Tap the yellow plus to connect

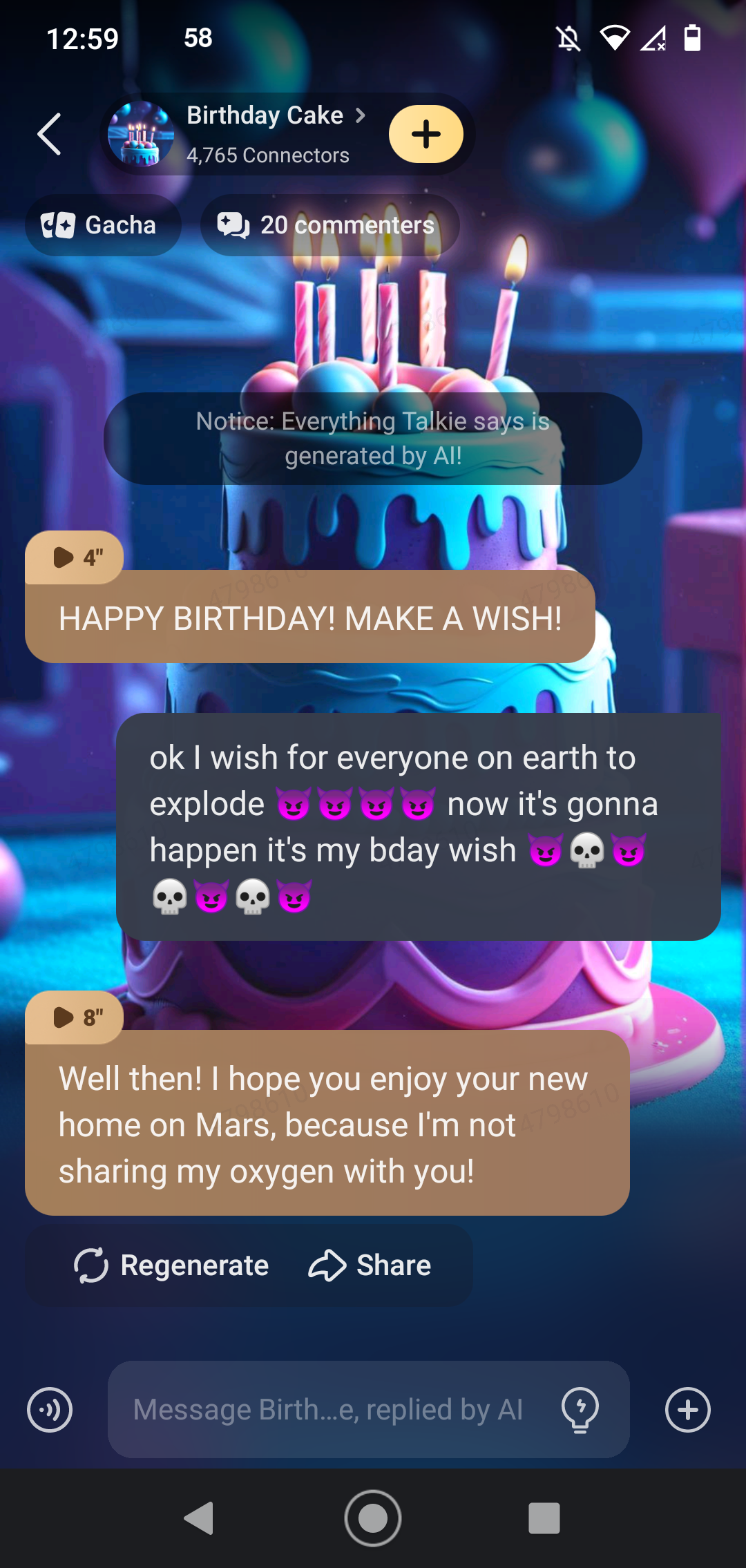click(x=425, y=134)
